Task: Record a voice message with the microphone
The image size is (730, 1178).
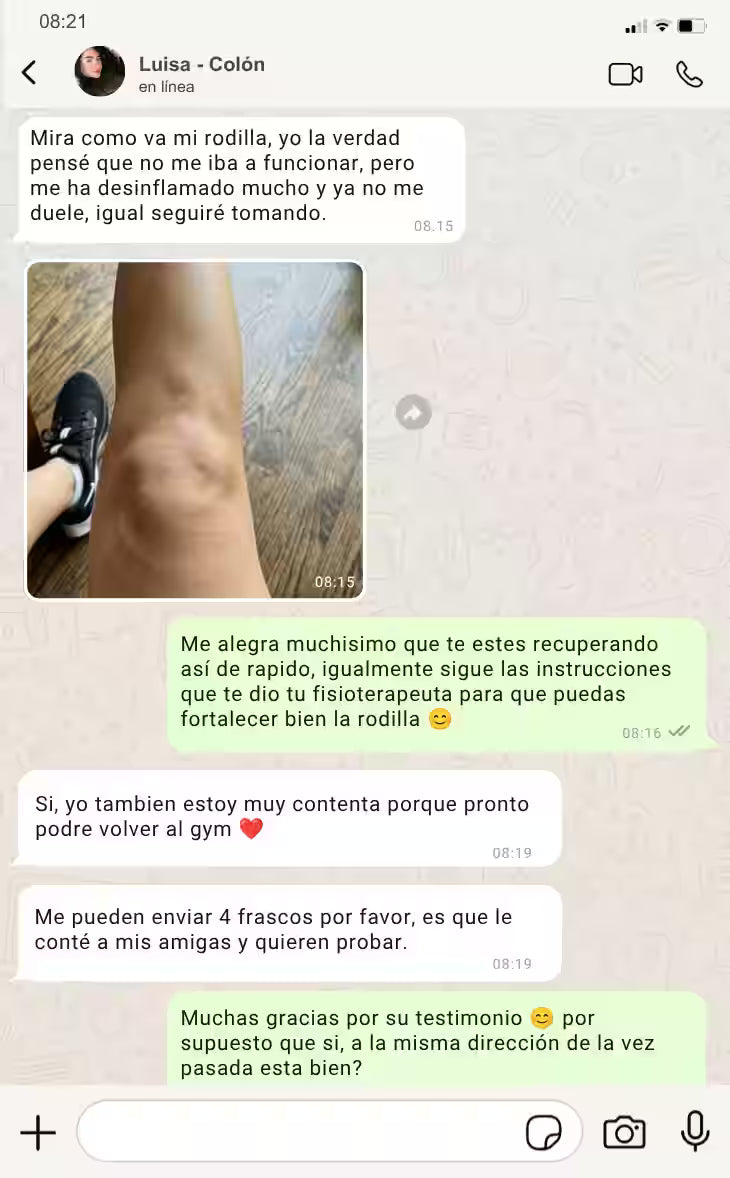Action: point(695,1131)
